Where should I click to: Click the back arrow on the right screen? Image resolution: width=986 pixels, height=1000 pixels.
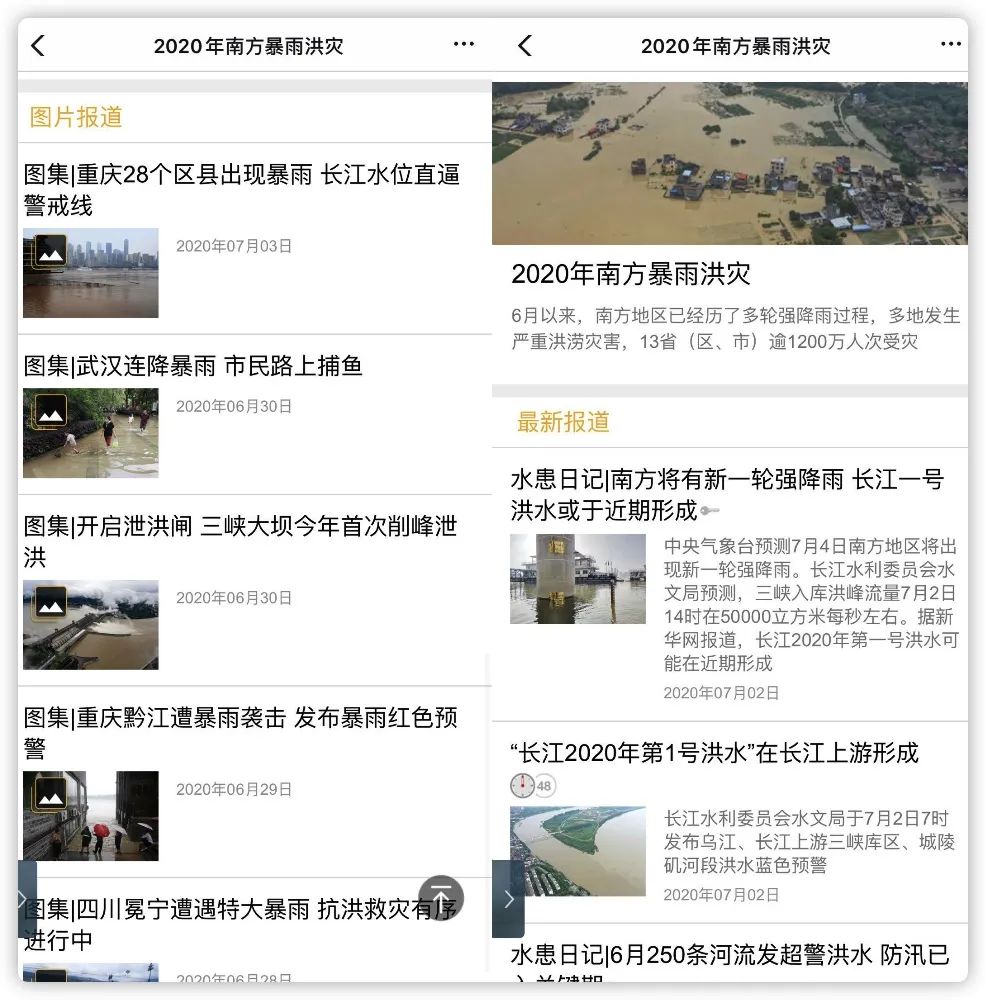[x=525, y=45]
